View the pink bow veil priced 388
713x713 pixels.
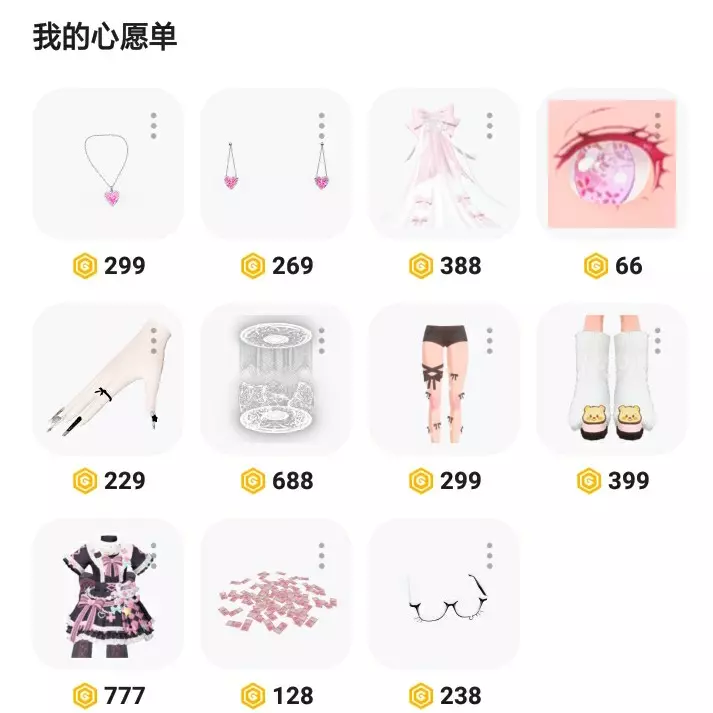pos(443,165)
